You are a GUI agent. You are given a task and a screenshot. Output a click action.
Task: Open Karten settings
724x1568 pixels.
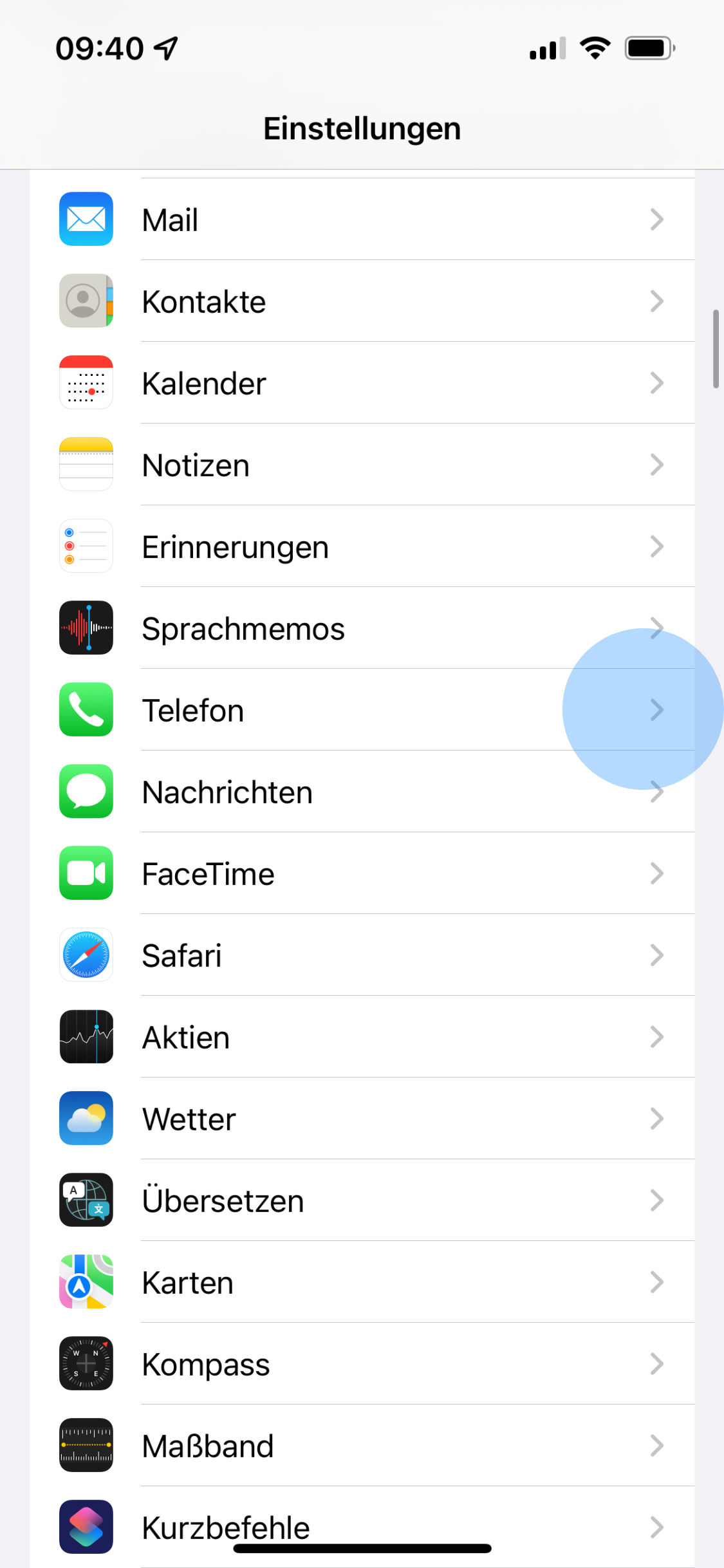360,1282
